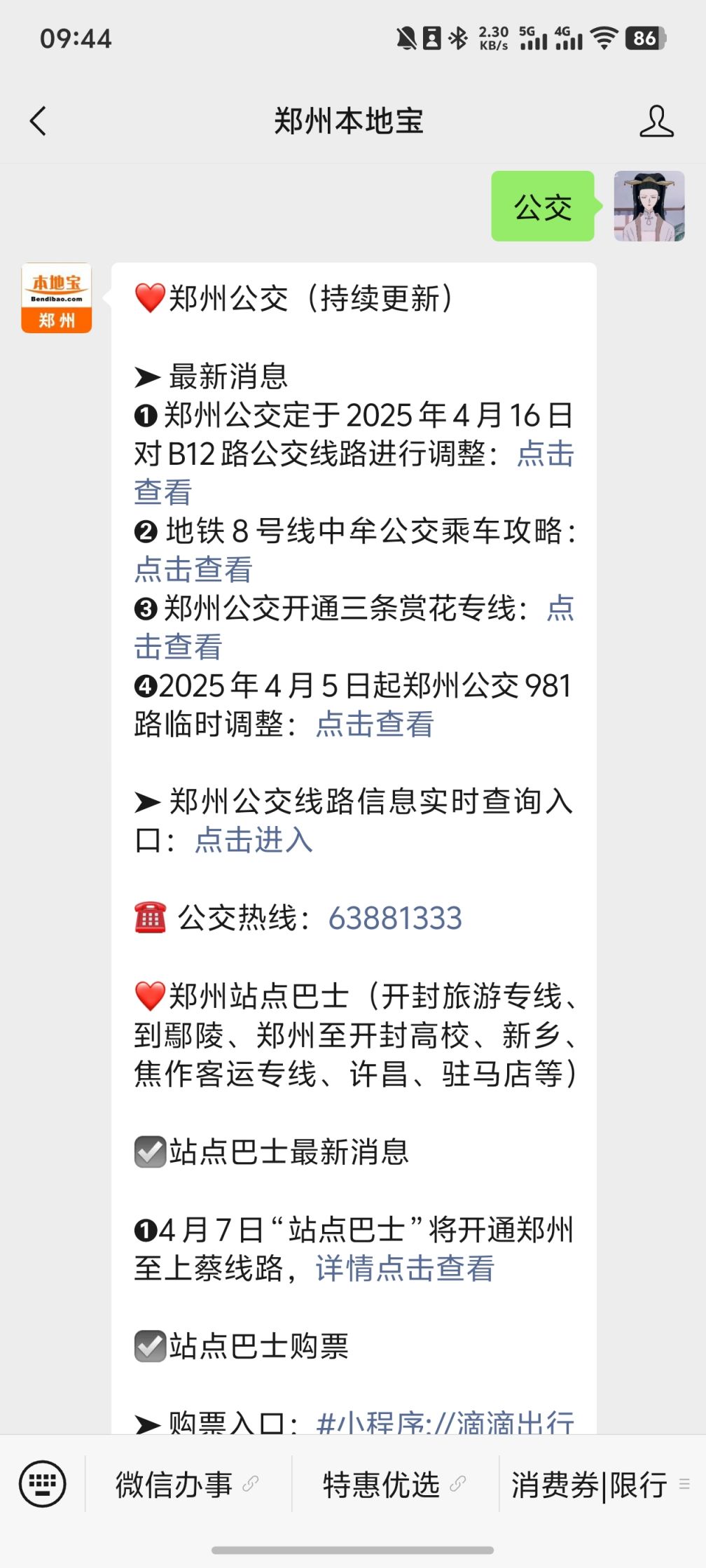The width and height of the screenshot is (706, 1568).
Task: Open 地铁8号线中牟公交 点击查看 link
Action: point(193,569)
